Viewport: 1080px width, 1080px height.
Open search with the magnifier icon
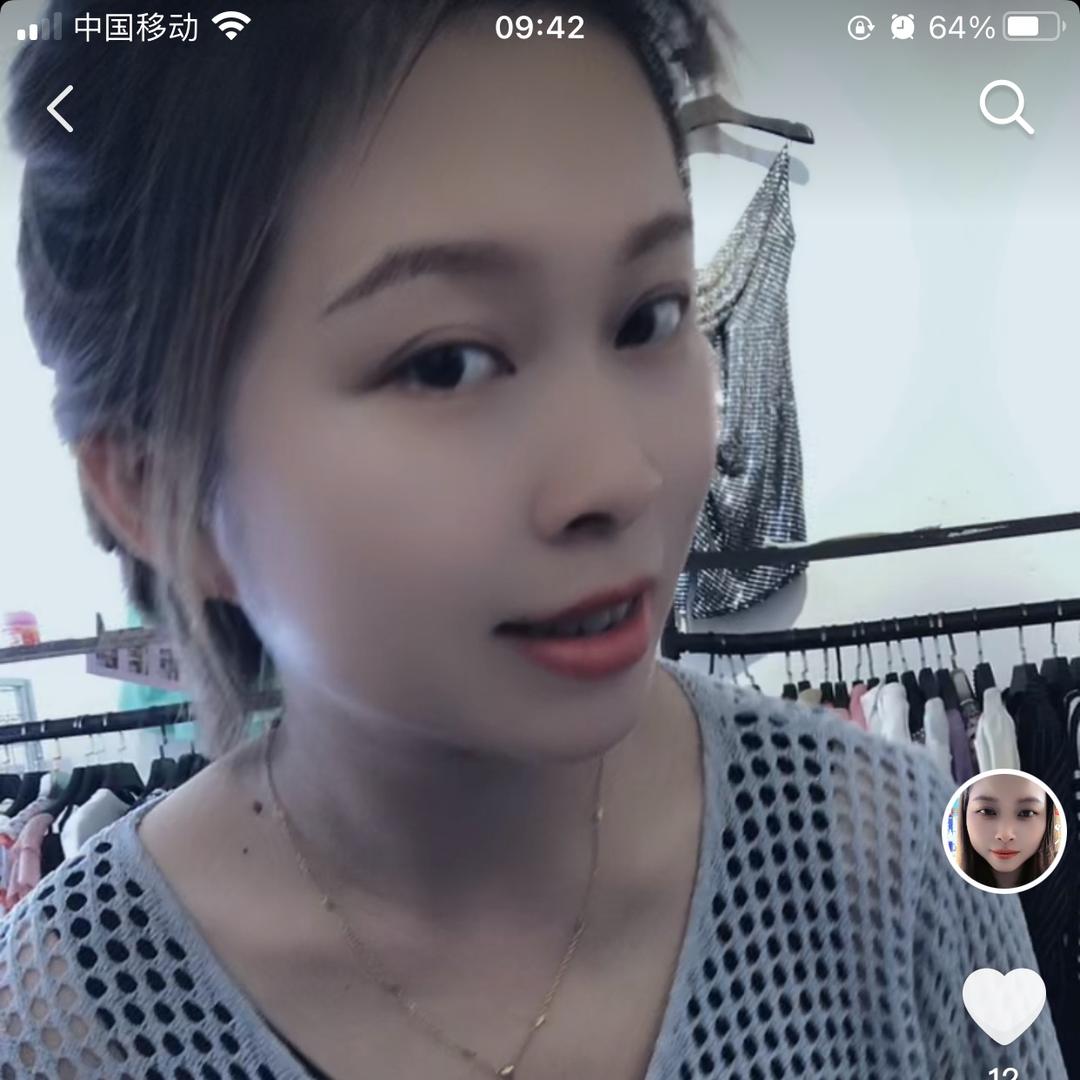[1005, 107]
